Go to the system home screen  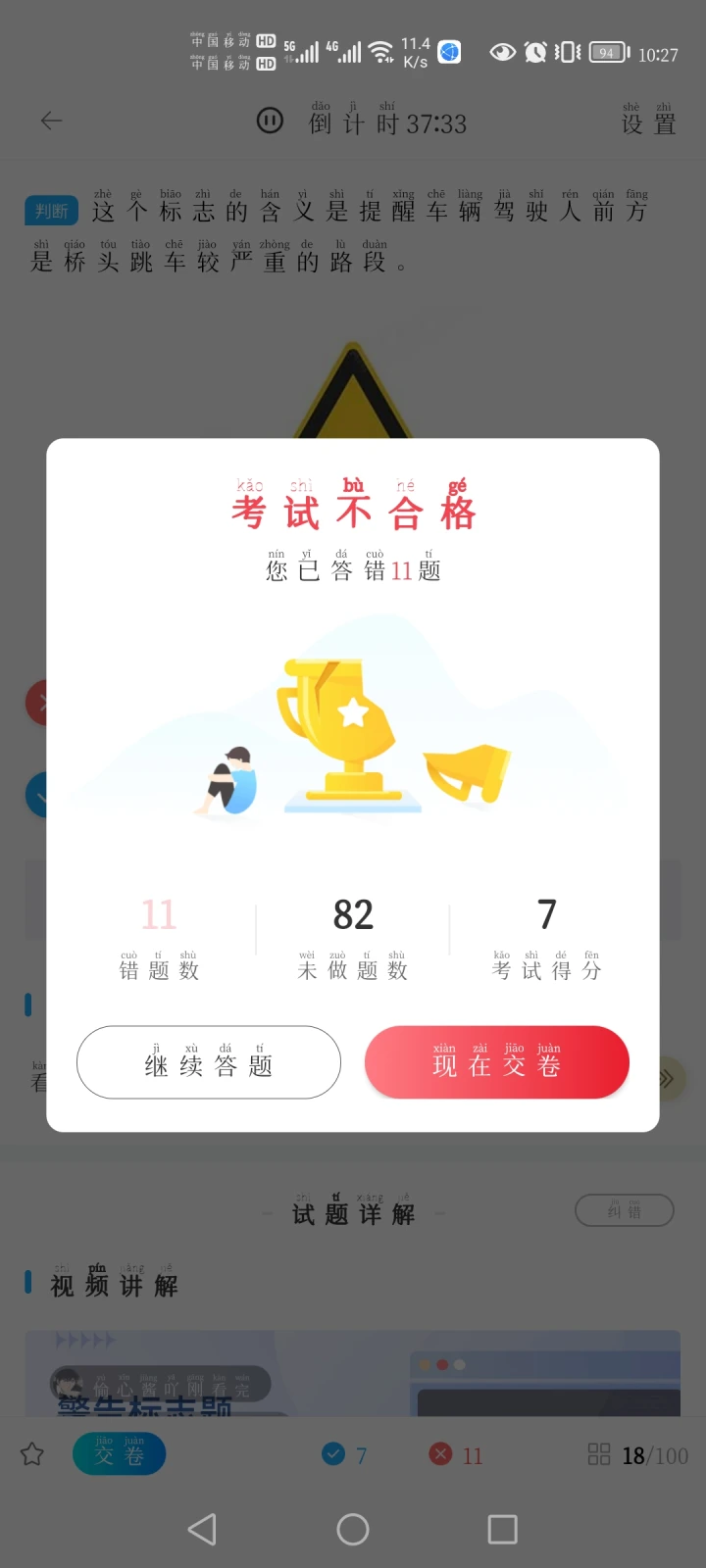click(x=353, y=1529)
